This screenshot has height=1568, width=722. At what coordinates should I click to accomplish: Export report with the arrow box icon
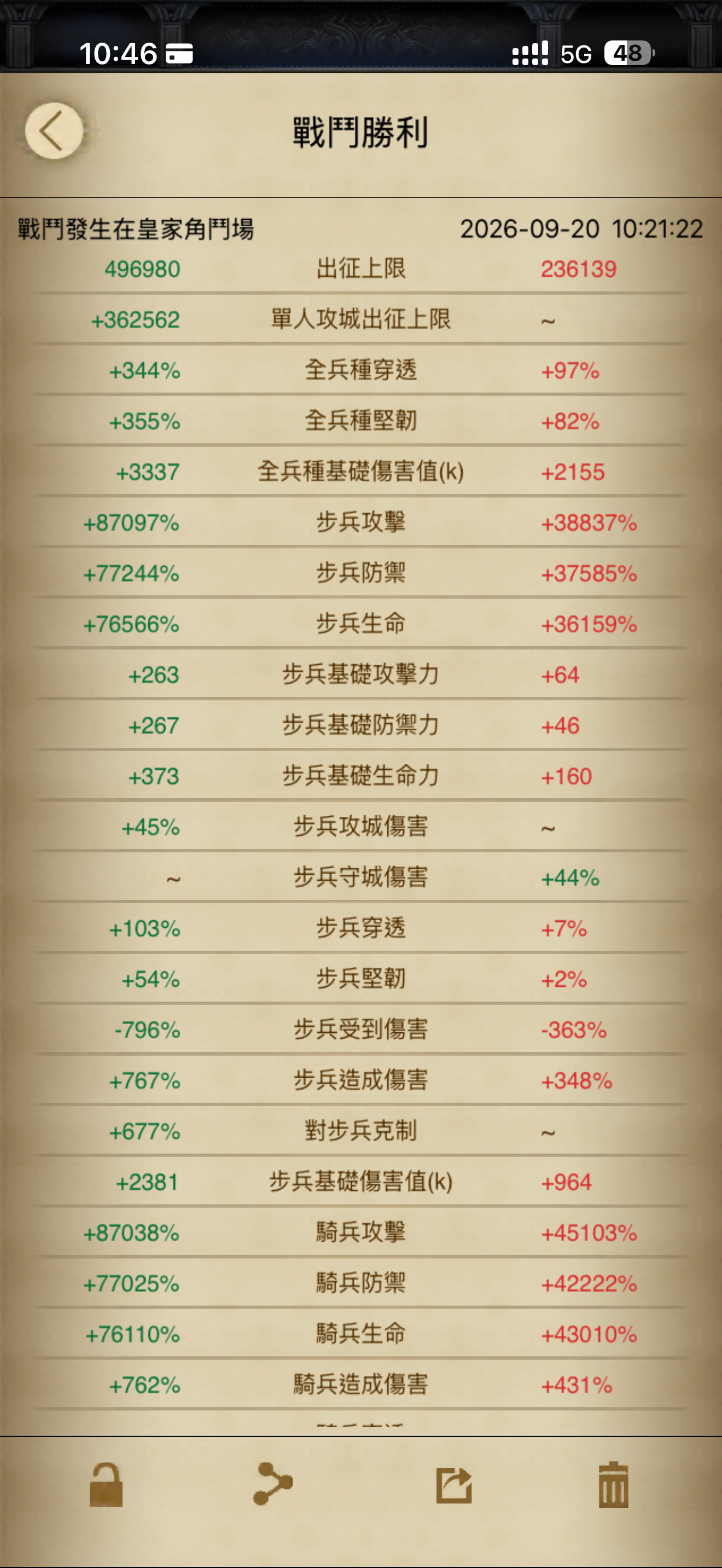(454, 1485)
